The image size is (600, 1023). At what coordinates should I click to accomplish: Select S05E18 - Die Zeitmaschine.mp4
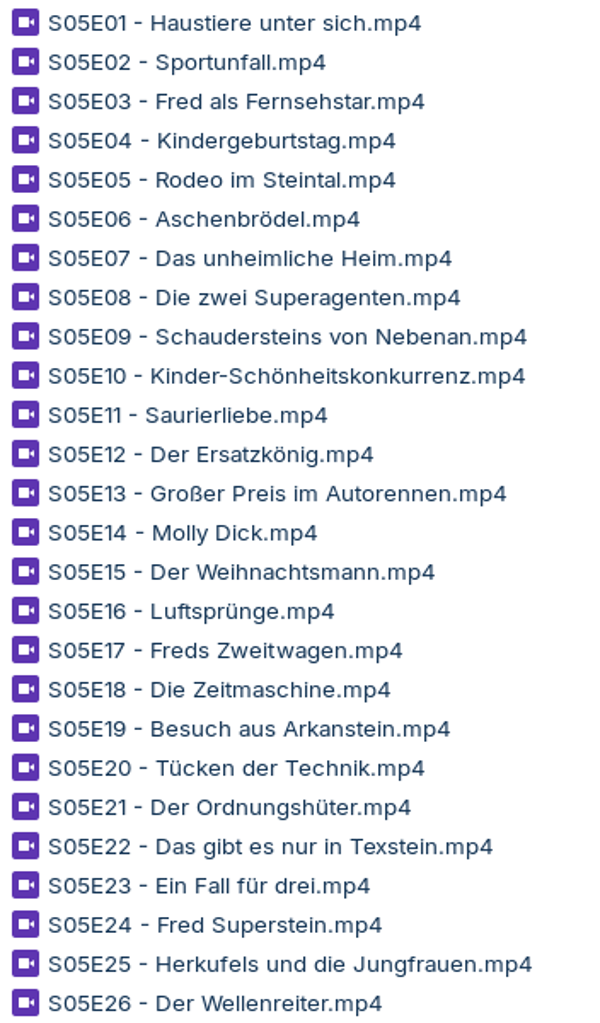219,690
